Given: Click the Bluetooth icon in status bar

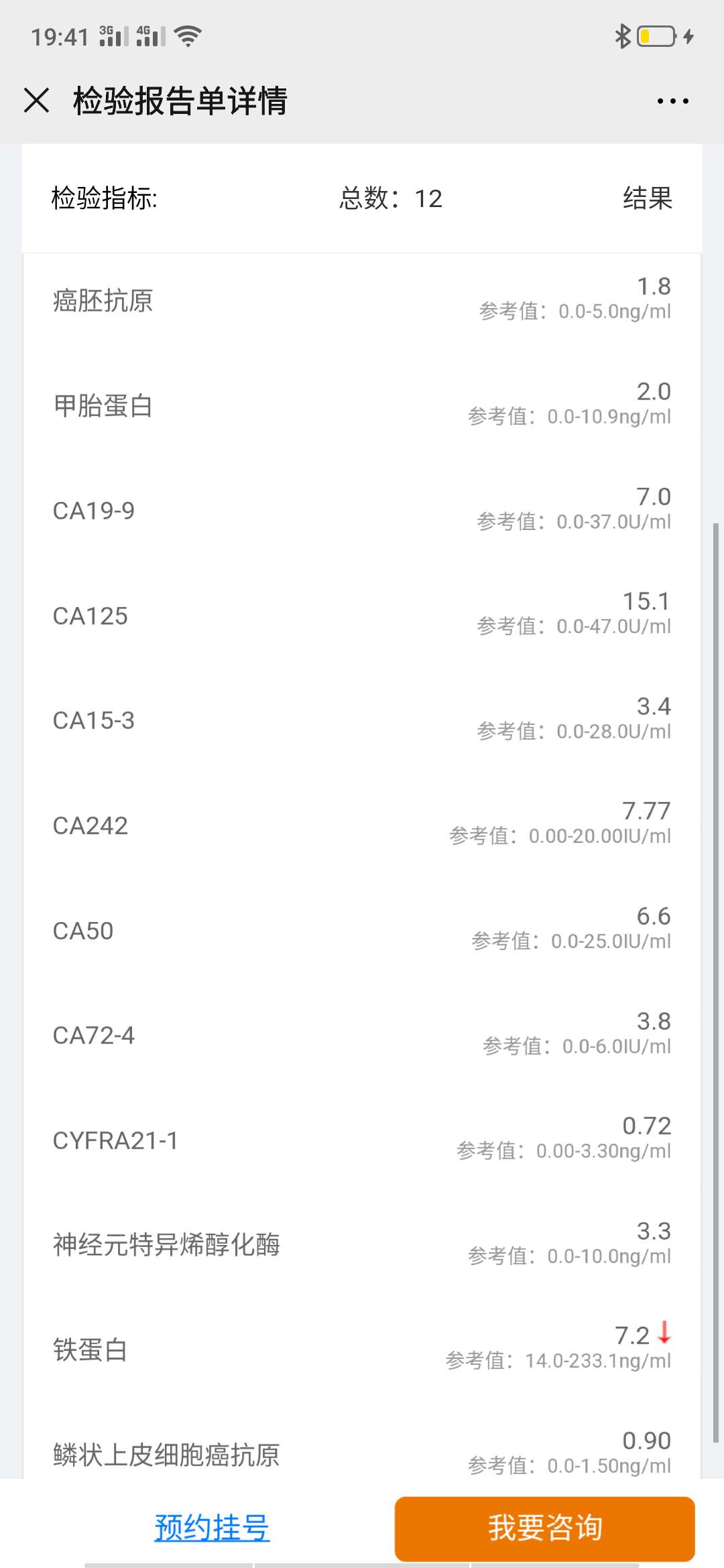Looking at the screenshot, I should coord(623,37).
